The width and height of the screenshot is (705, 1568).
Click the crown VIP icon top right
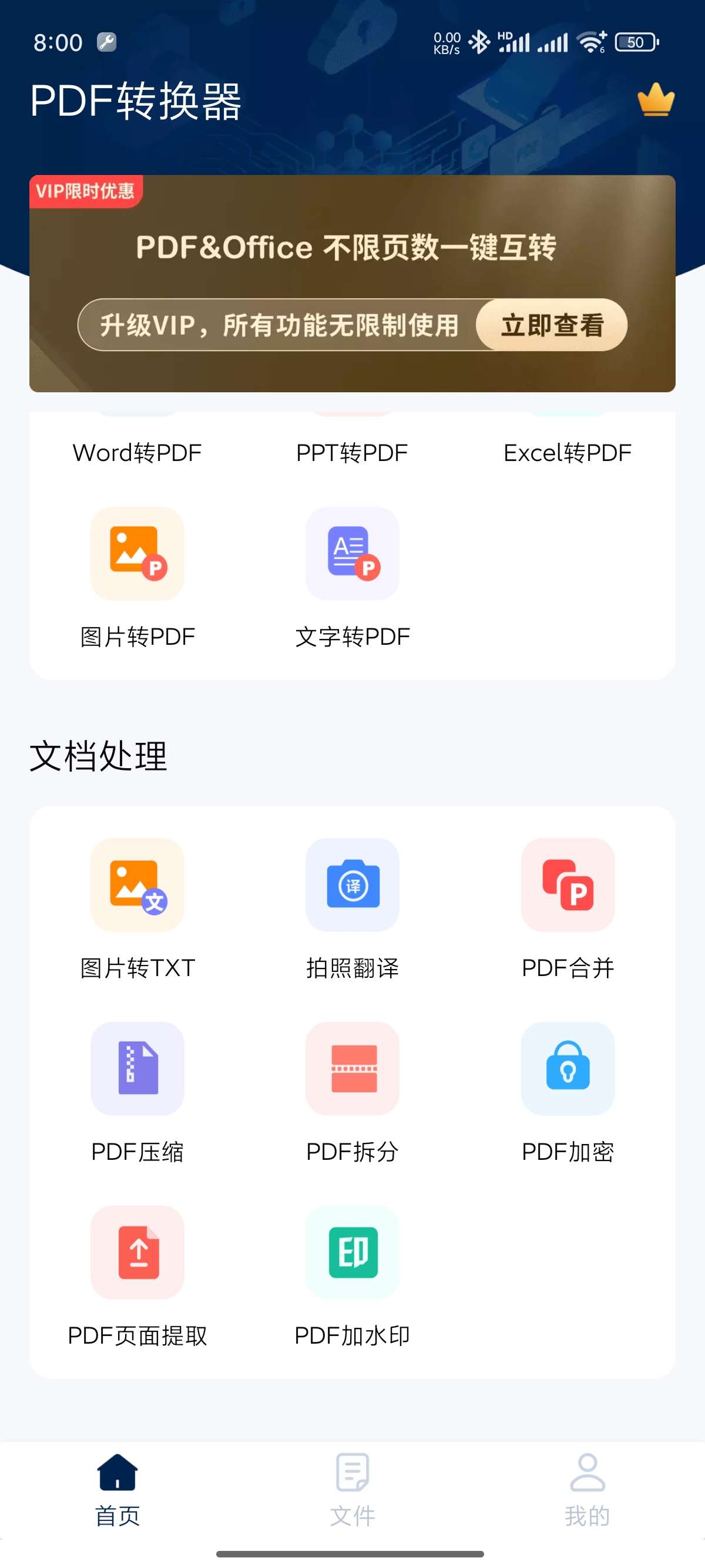(x=655, y=99)
